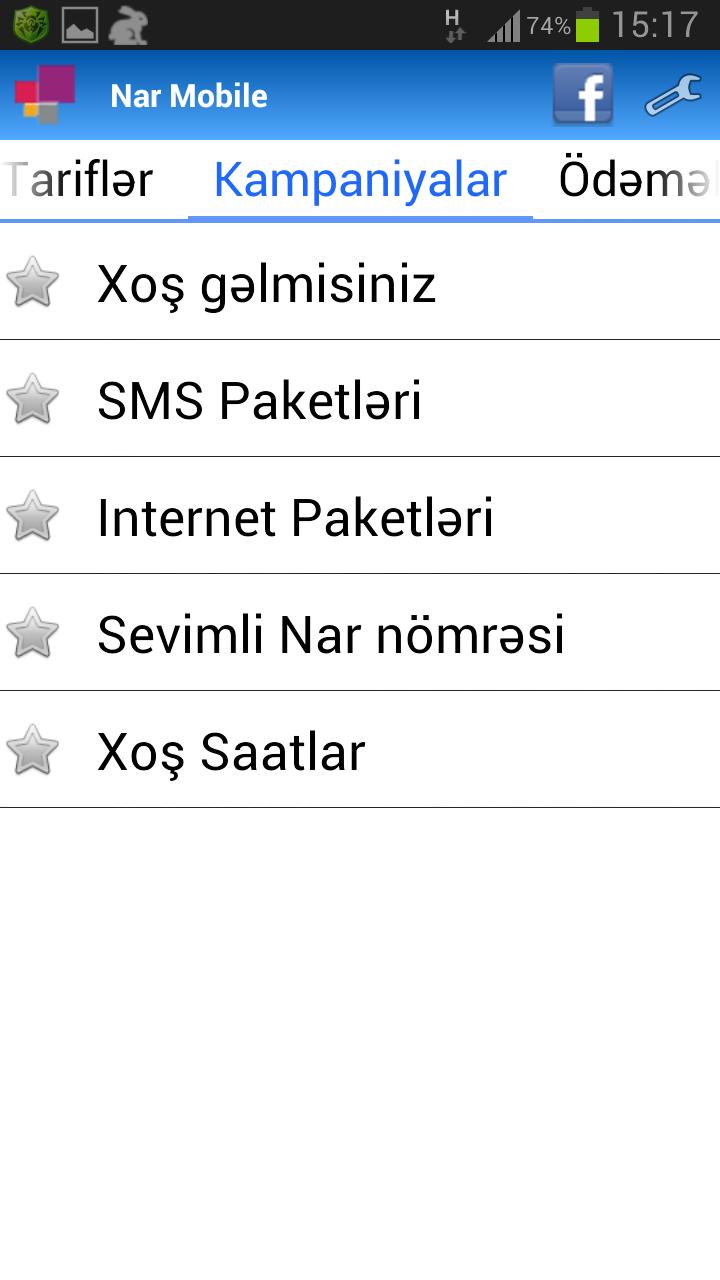Mark Internet Paketləri as favorite
The image size is (720, 1280).
point(33,516)
